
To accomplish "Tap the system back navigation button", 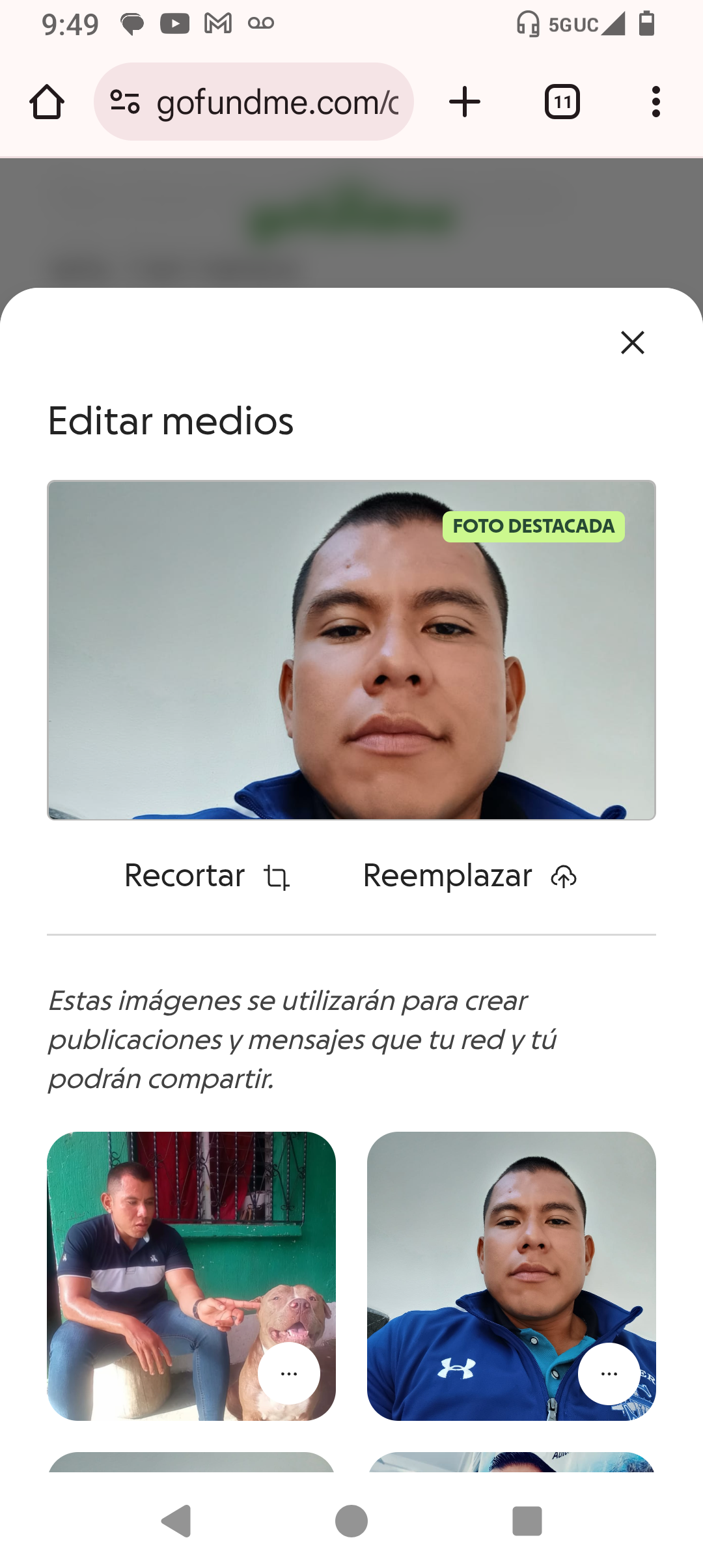I will (x=176, y=1521).
